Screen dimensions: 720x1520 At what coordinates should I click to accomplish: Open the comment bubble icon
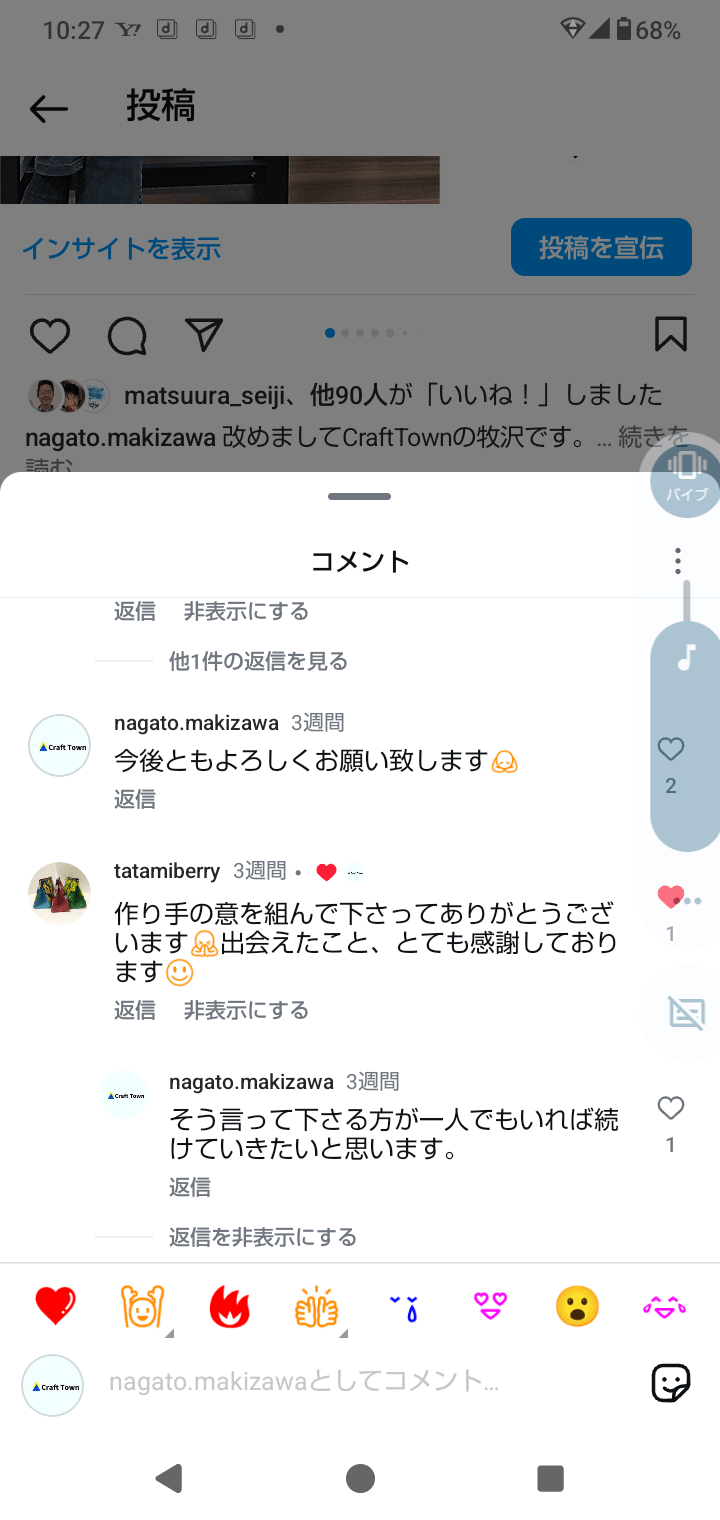(126, 336)
